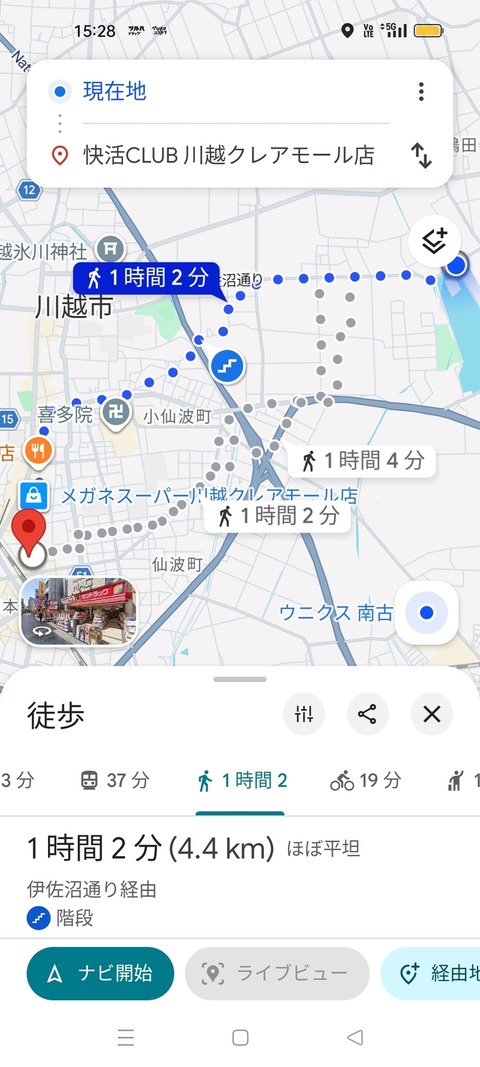Select the alternate 1 時間 4 分 route

(x=362, y=461)
